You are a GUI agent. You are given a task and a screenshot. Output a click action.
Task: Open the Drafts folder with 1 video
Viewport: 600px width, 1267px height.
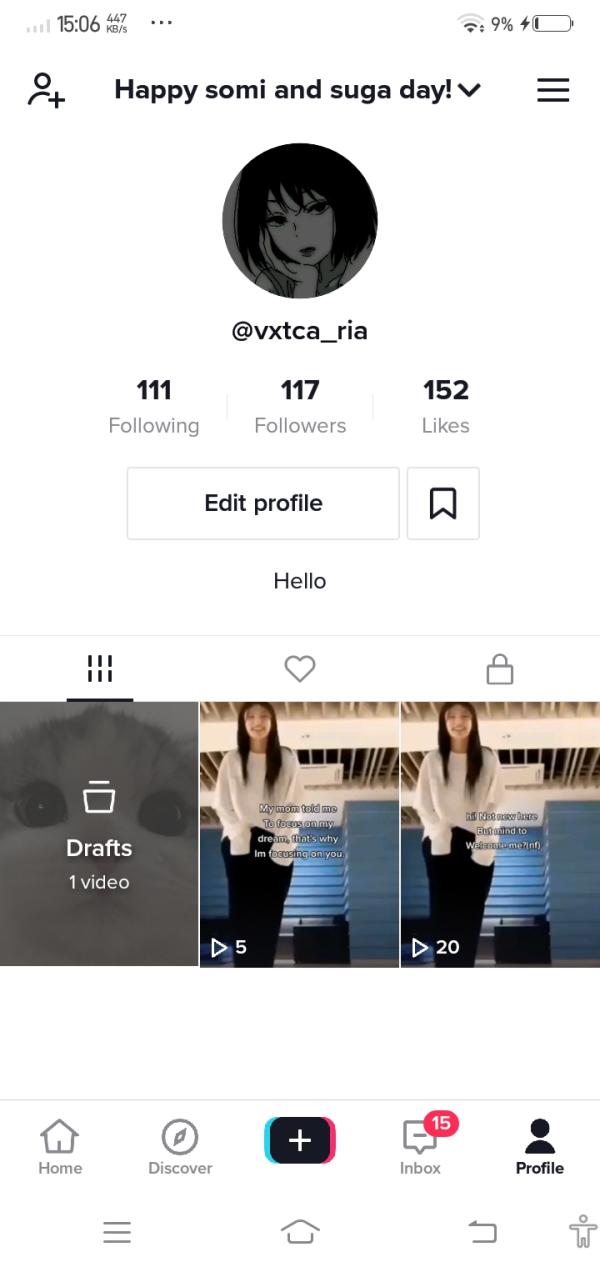(99, 834)
